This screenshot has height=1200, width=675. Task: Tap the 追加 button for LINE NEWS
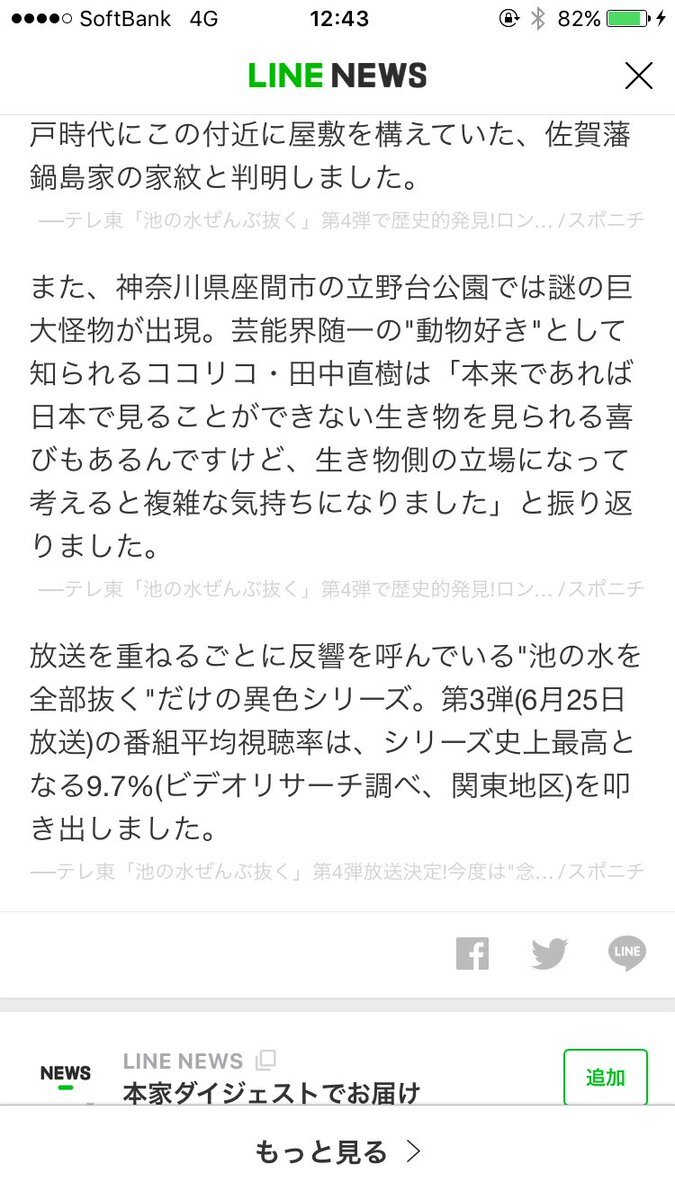tap(605, 1077)
